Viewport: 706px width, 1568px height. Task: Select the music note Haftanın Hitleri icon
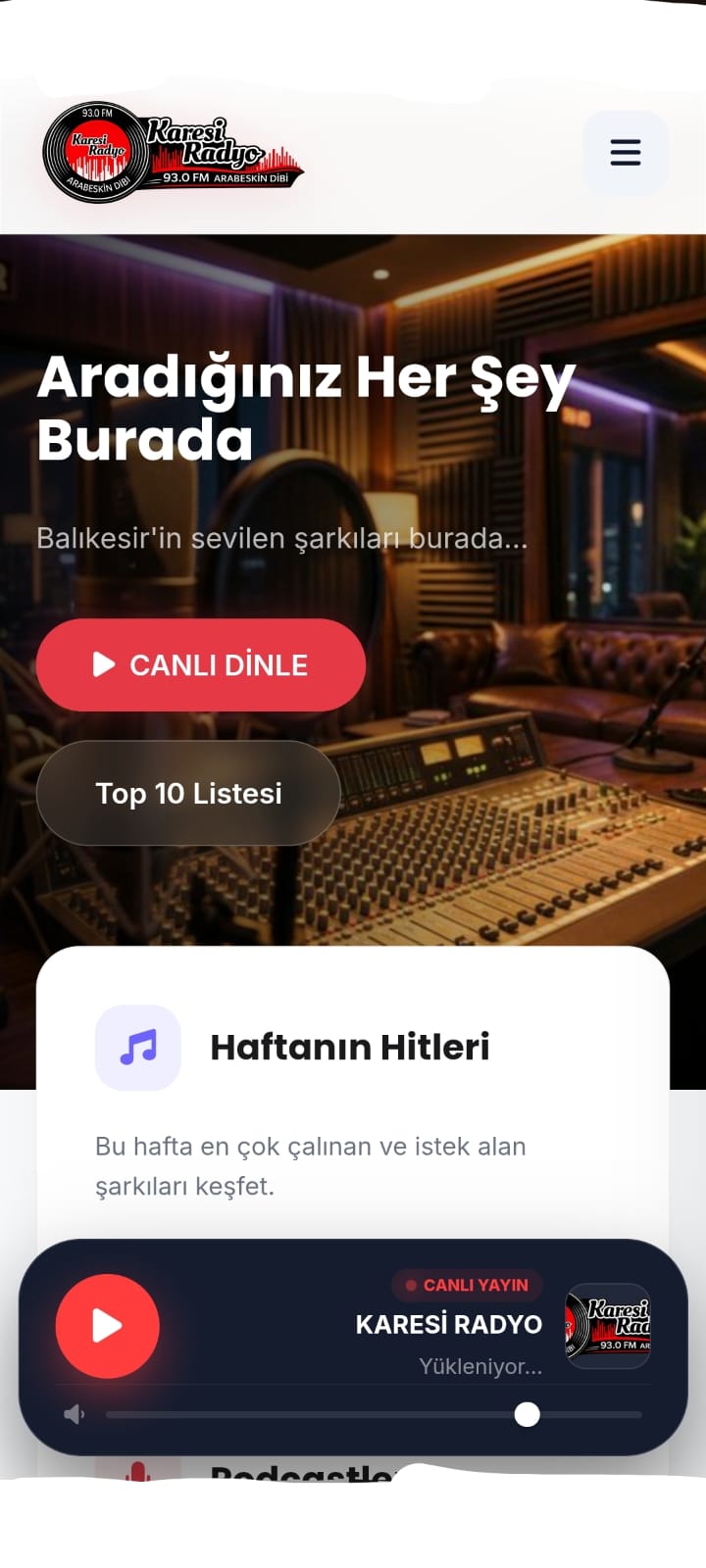tap(137, 1048)
